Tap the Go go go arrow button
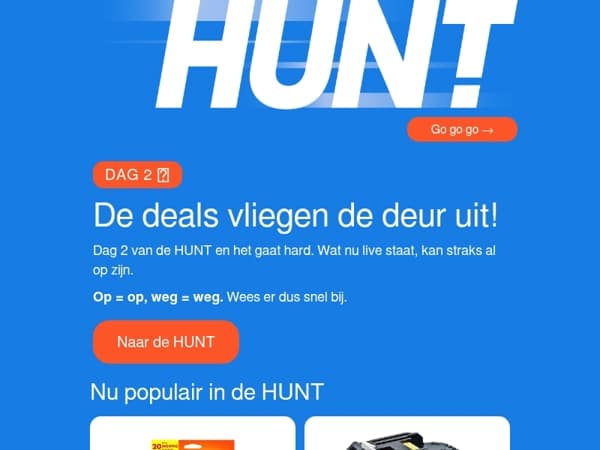This screenshot has width=600, height=450. coord(462,130)
